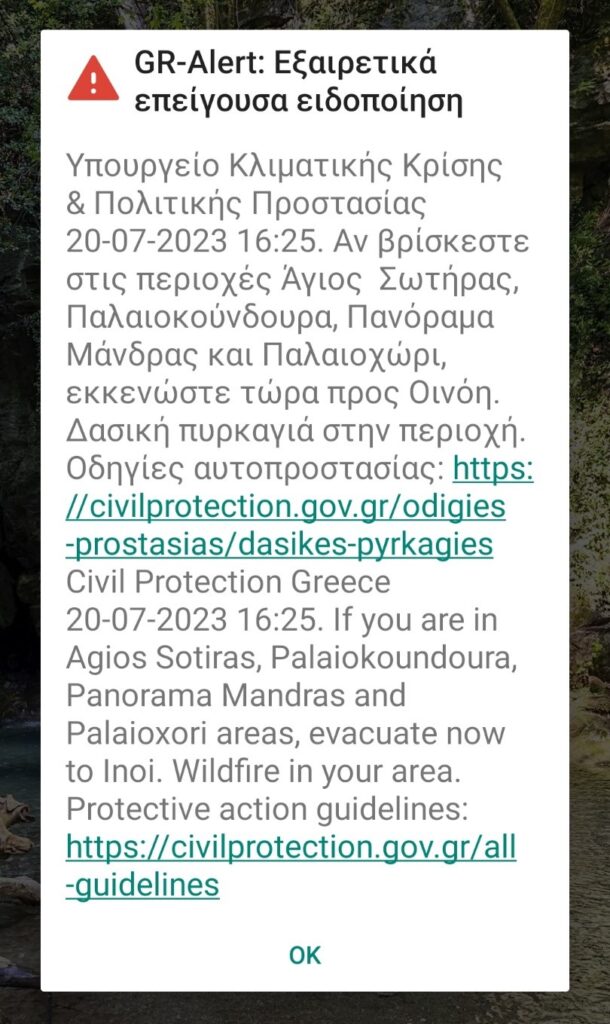Open the dasikes-pyrkagies self-protection link
This screenshot has height=1024, width=610.
coord(285,507)
